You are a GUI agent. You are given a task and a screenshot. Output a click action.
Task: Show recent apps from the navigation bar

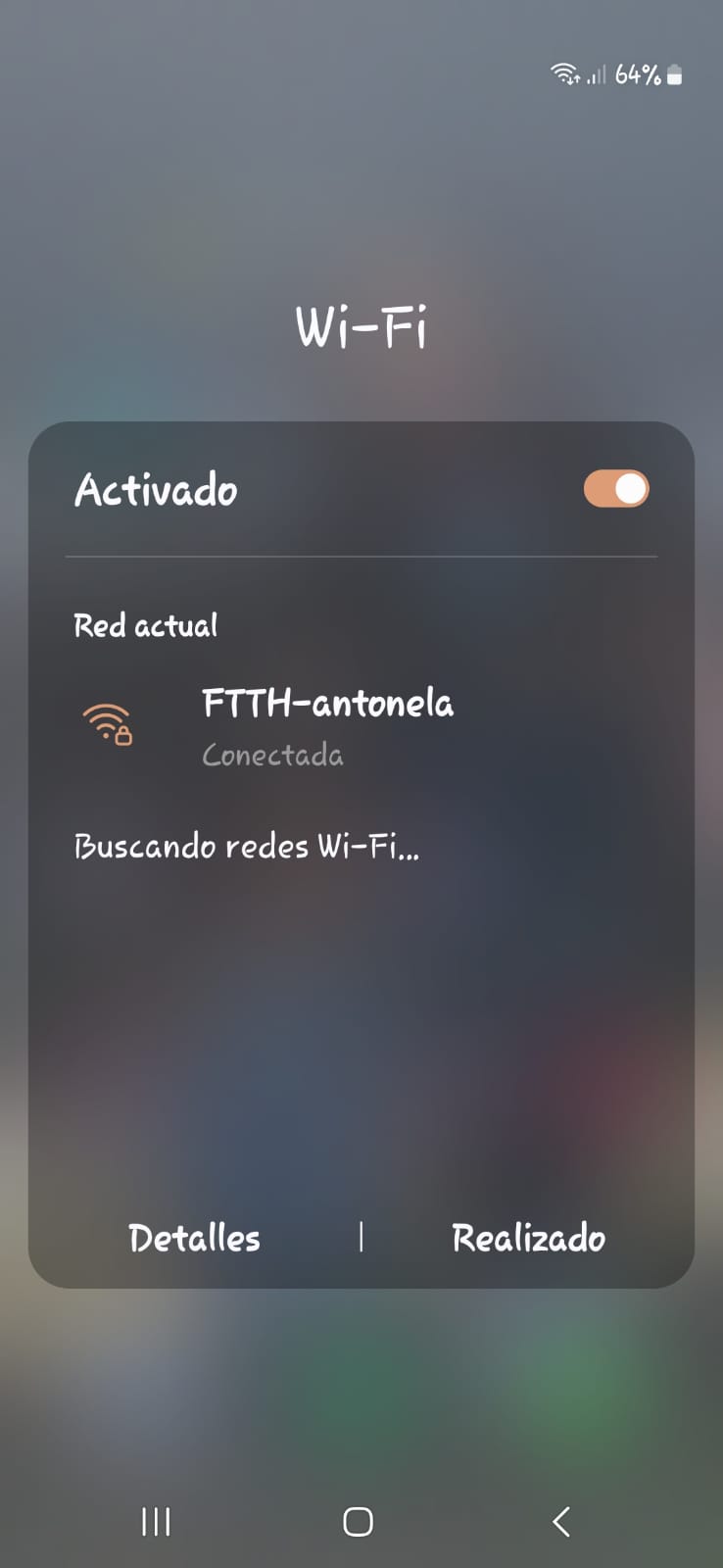tap(156, 1521)
